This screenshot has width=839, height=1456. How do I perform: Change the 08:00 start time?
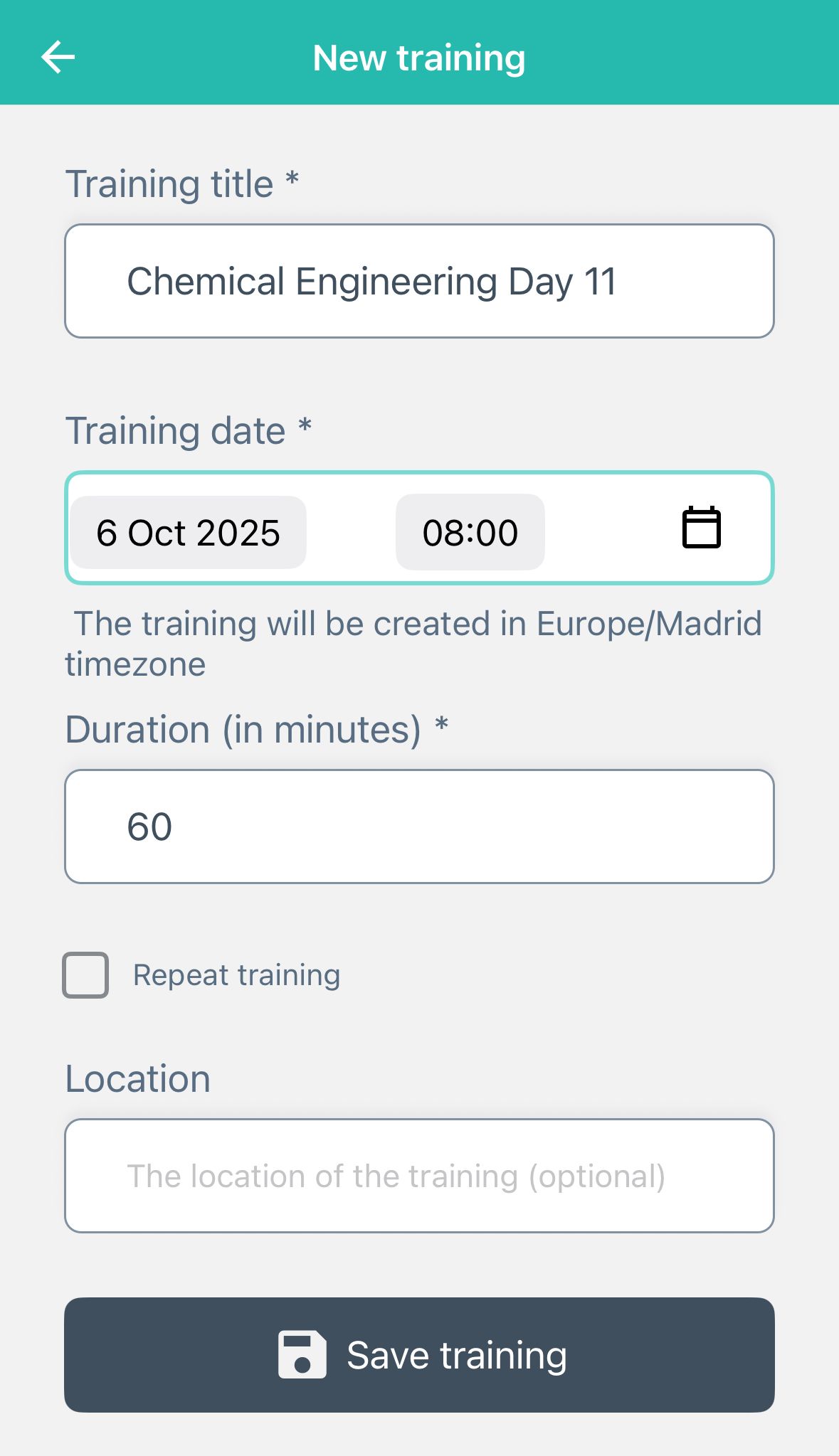(470, 533)
